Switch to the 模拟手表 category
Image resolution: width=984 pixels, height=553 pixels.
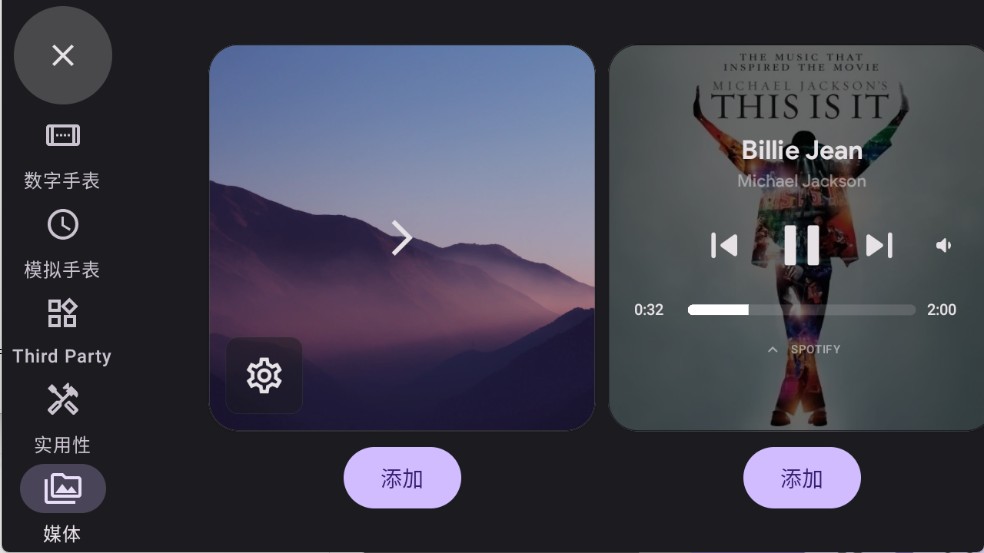pos(63,242)
